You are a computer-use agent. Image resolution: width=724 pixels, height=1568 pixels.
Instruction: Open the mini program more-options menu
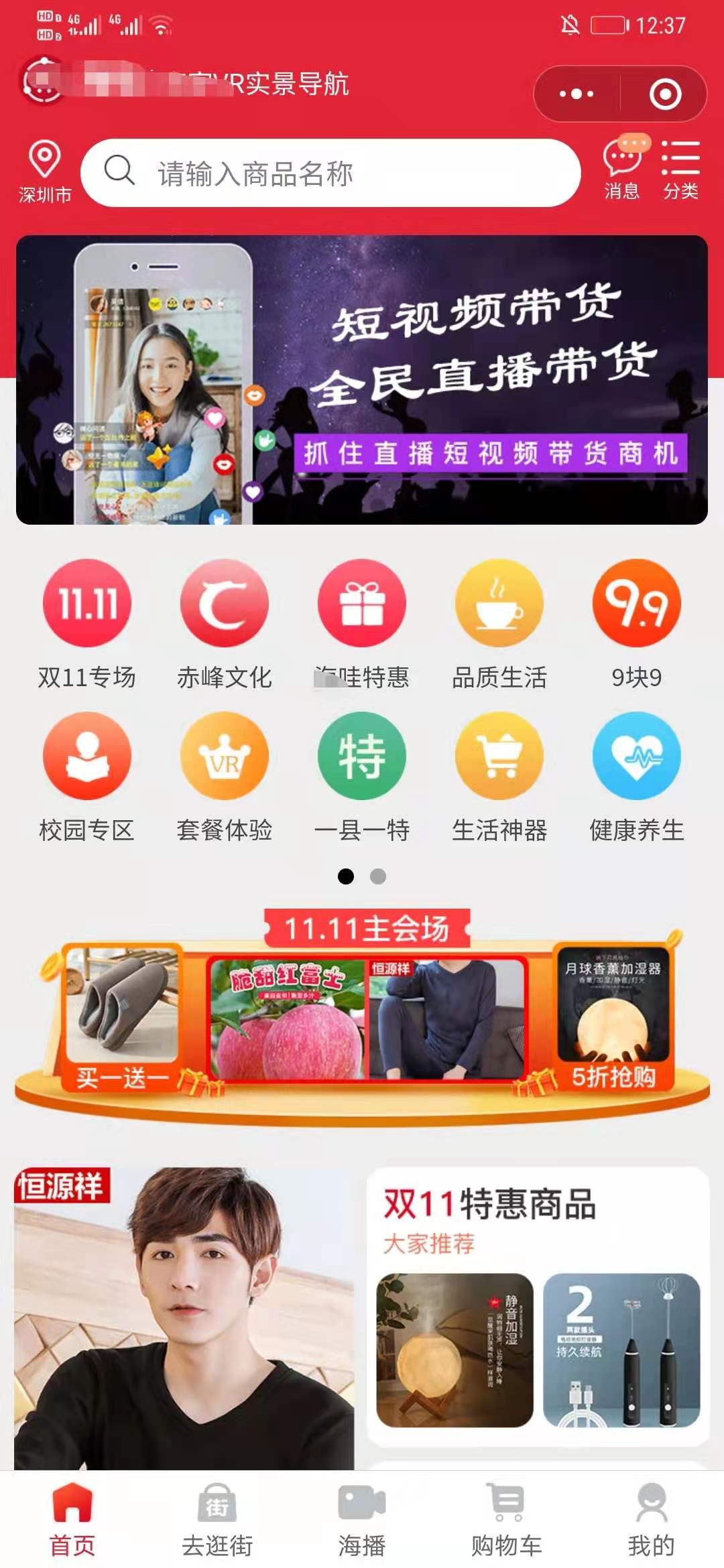click(x=577, y=94)
